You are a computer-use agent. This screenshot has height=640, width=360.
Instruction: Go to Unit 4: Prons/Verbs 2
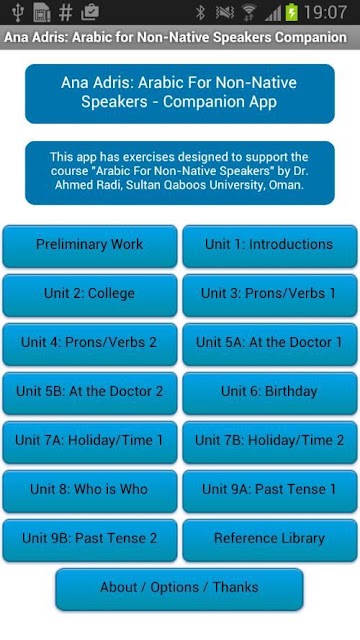90,344
